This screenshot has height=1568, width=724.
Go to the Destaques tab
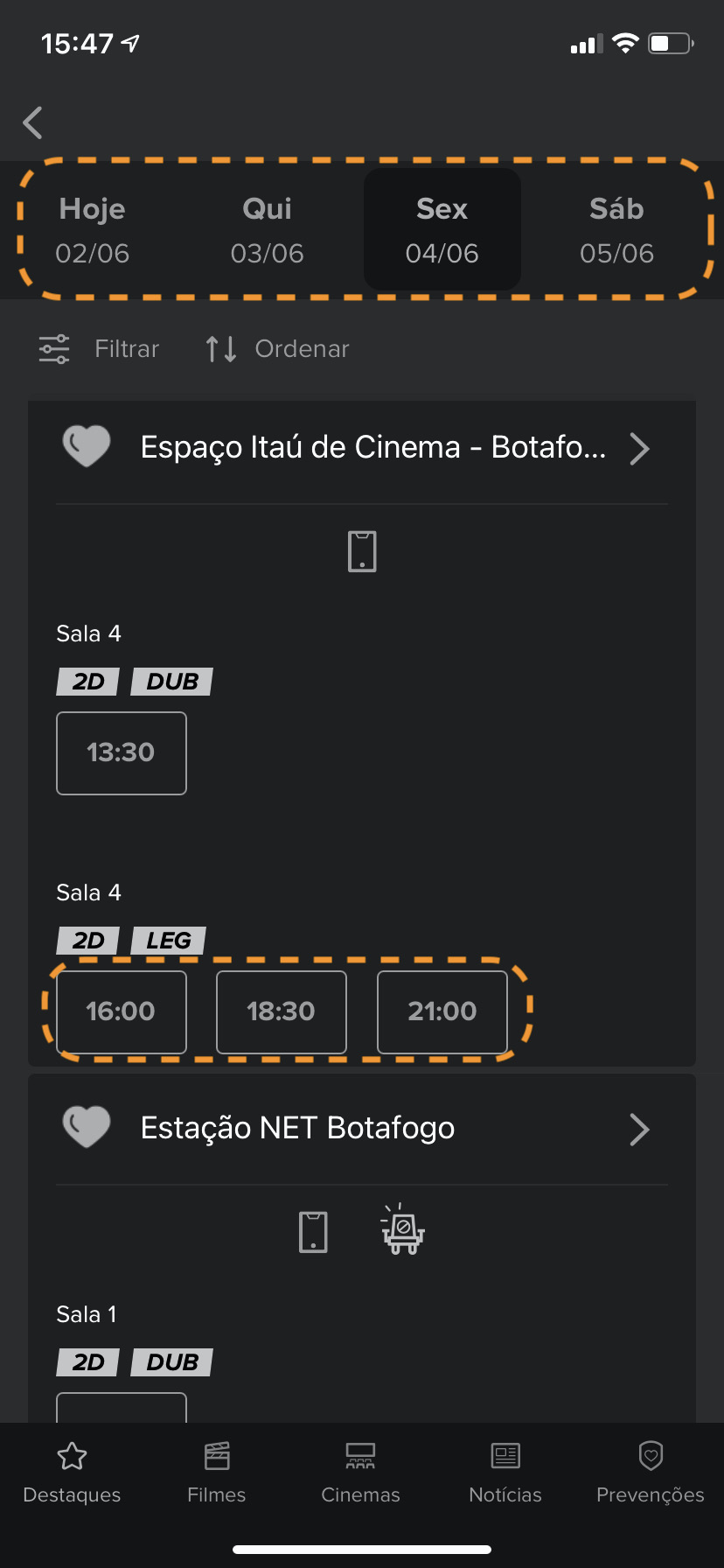coord(72,1473)
